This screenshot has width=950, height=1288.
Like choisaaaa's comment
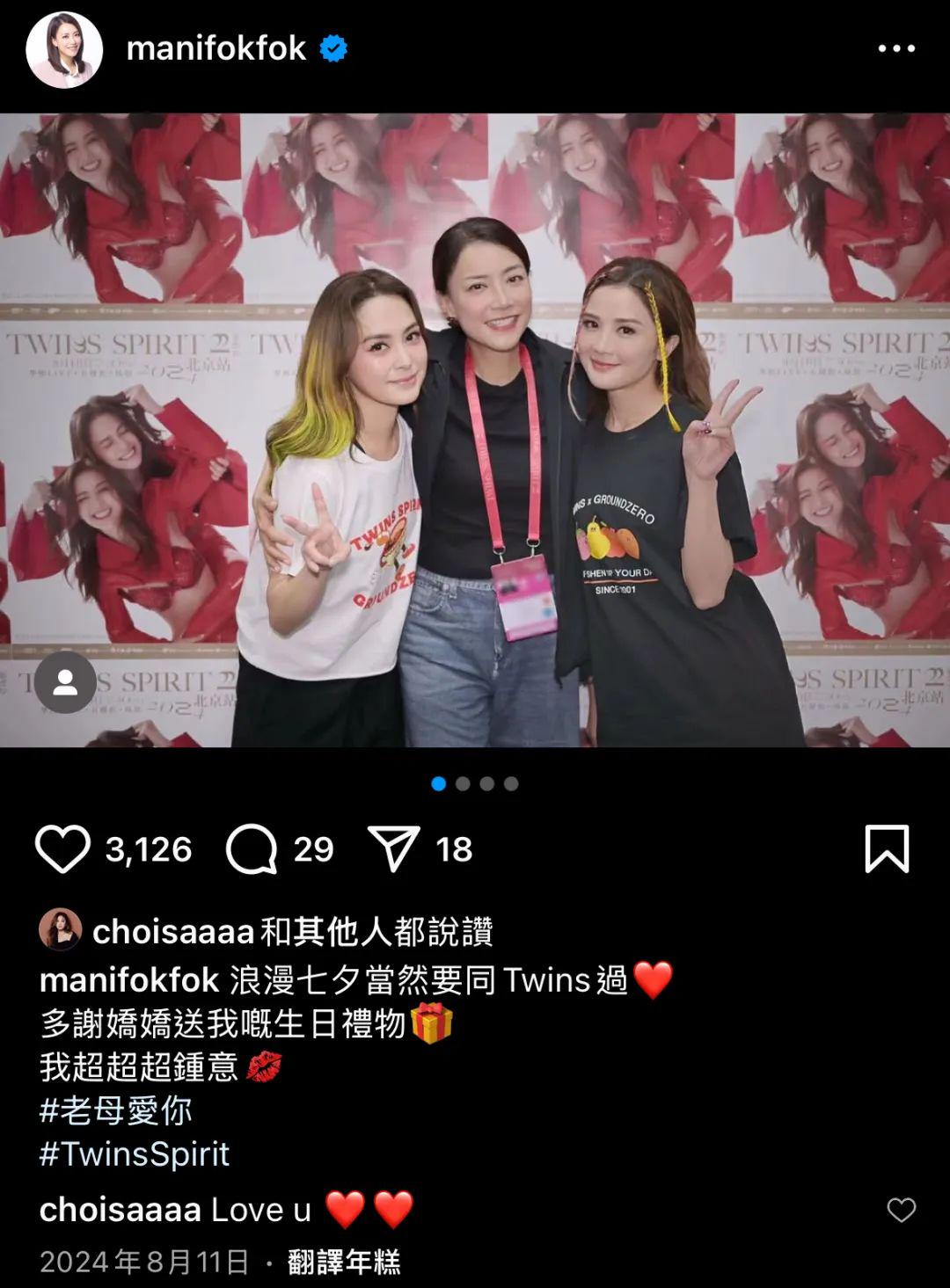tap(901, 1211)
